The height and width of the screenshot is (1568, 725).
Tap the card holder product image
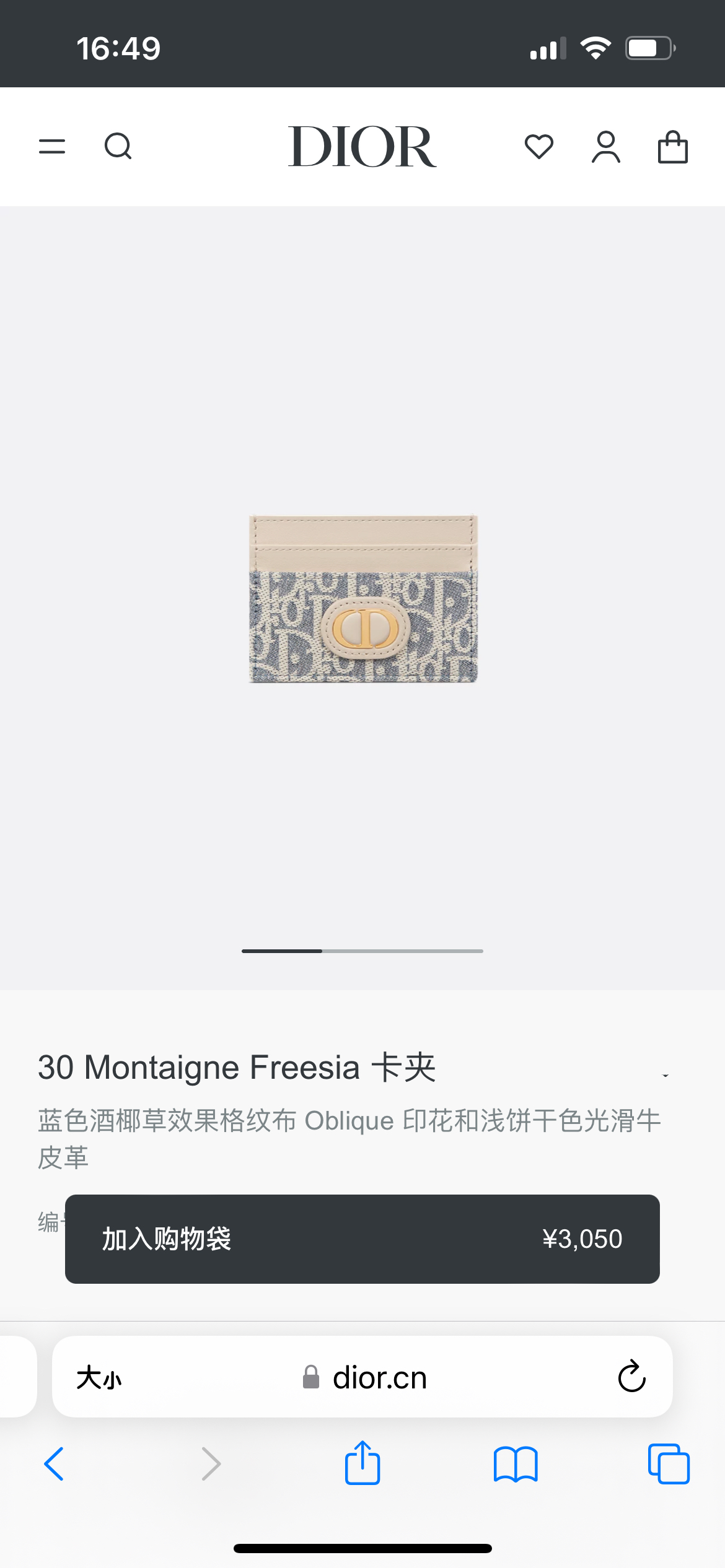coord(363,599)
